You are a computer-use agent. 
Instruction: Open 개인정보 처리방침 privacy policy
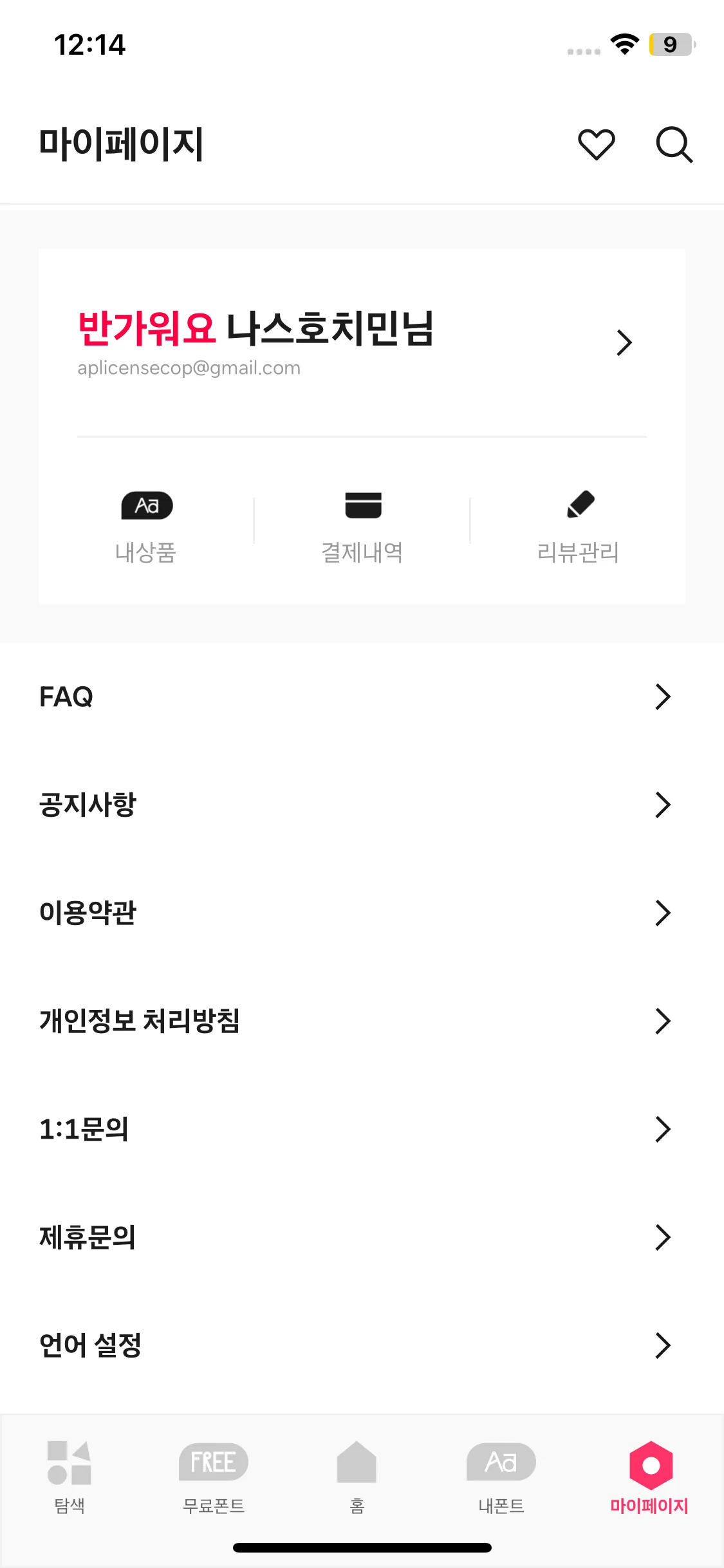point(362,1021)
